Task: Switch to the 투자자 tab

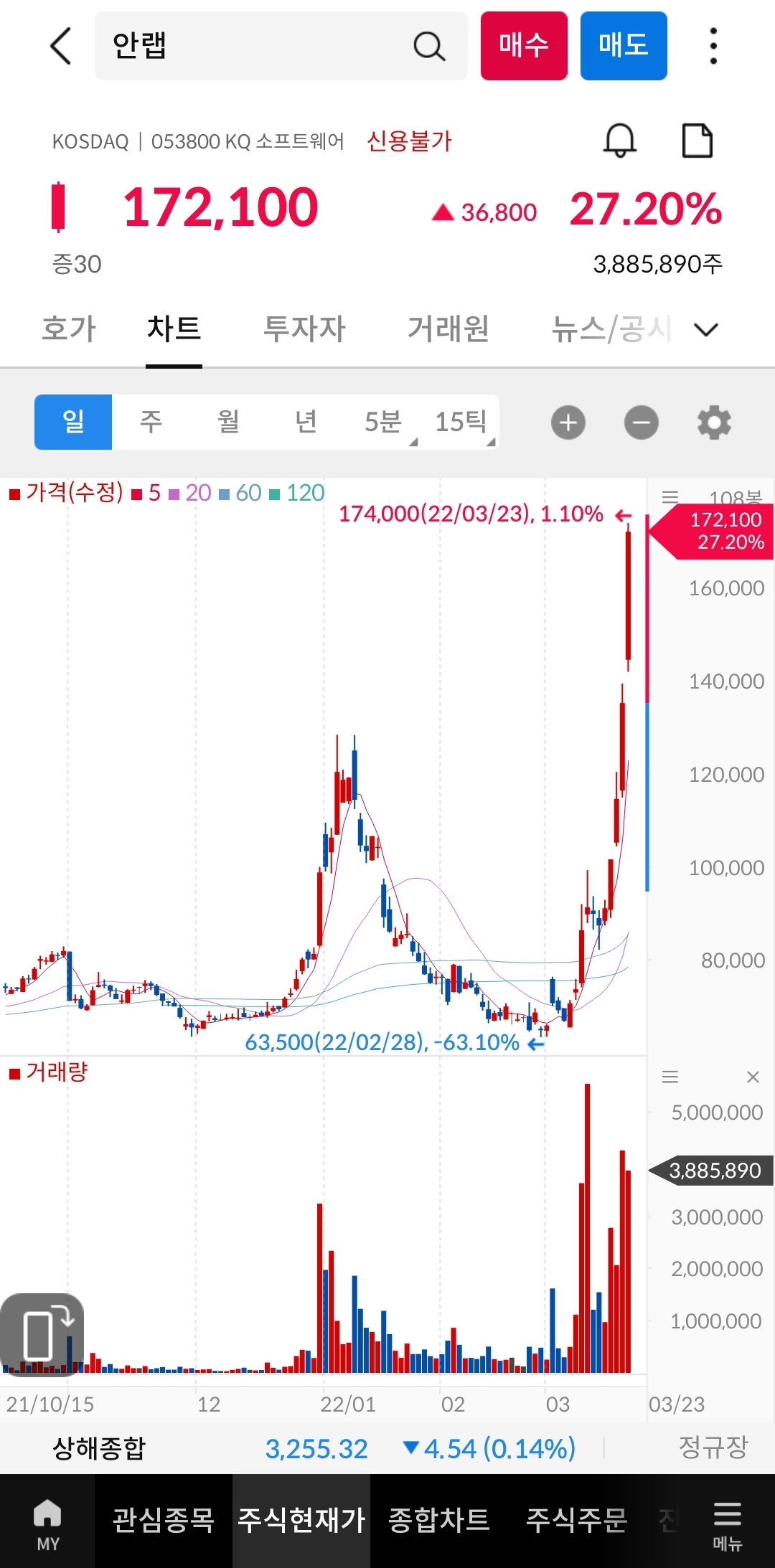Action: click(304, 329)
